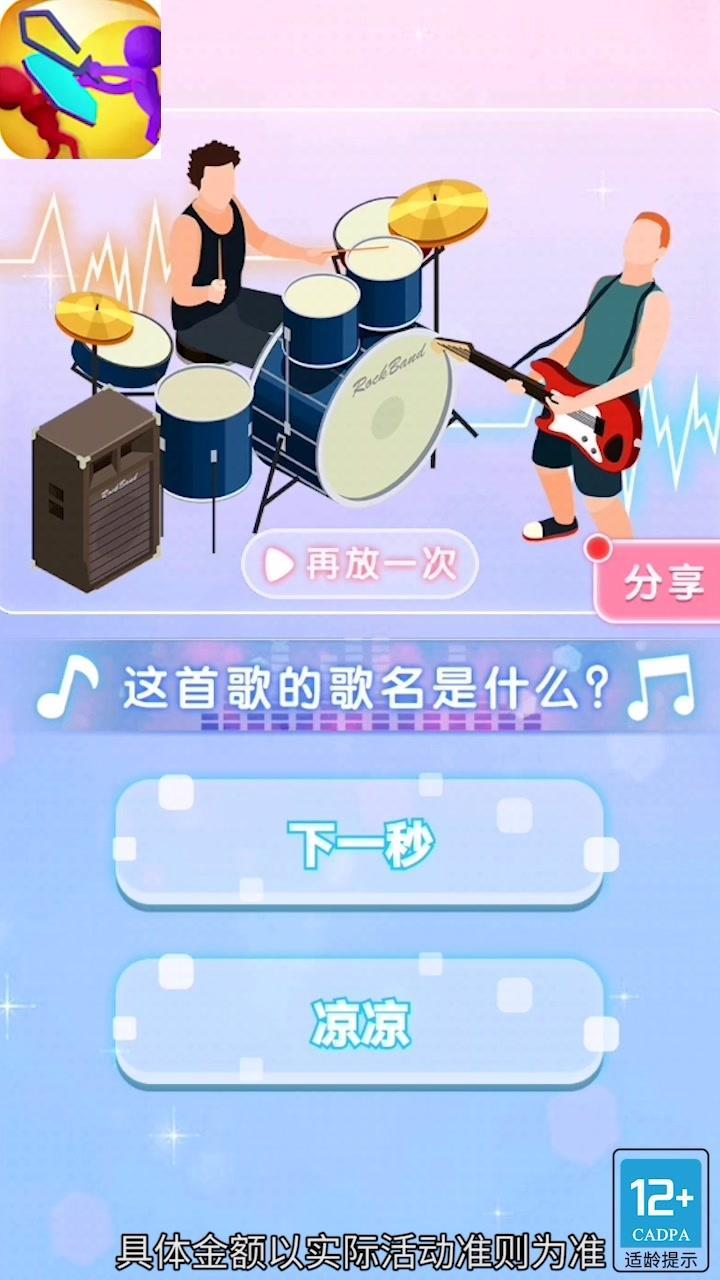720x1280 pixels.
Task: Open the 12+ CADPA age rating notice
Action: [662, 1210]
